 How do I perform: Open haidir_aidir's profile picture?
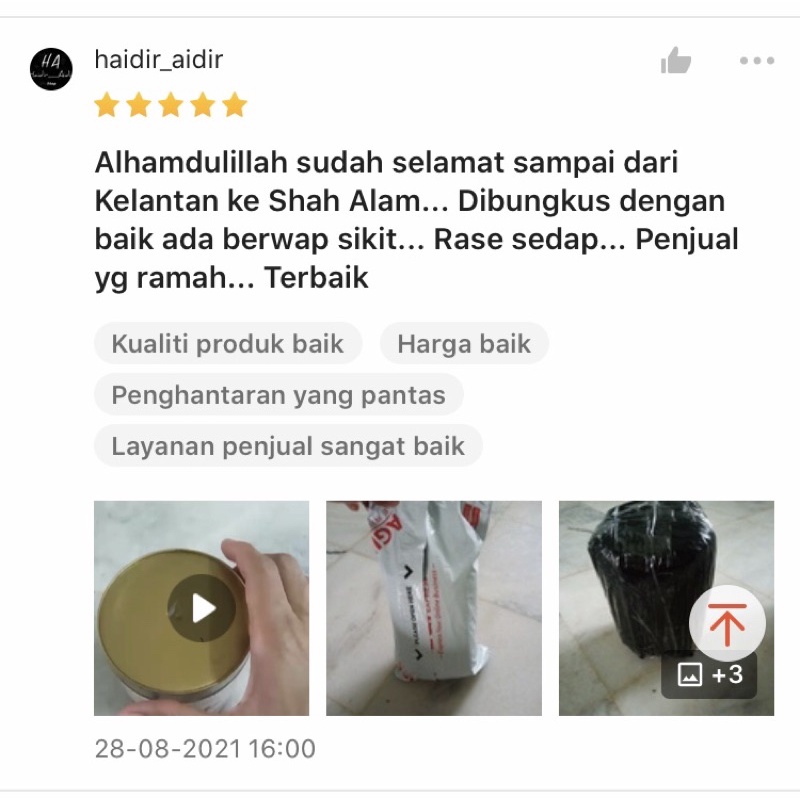coord(51,69)
